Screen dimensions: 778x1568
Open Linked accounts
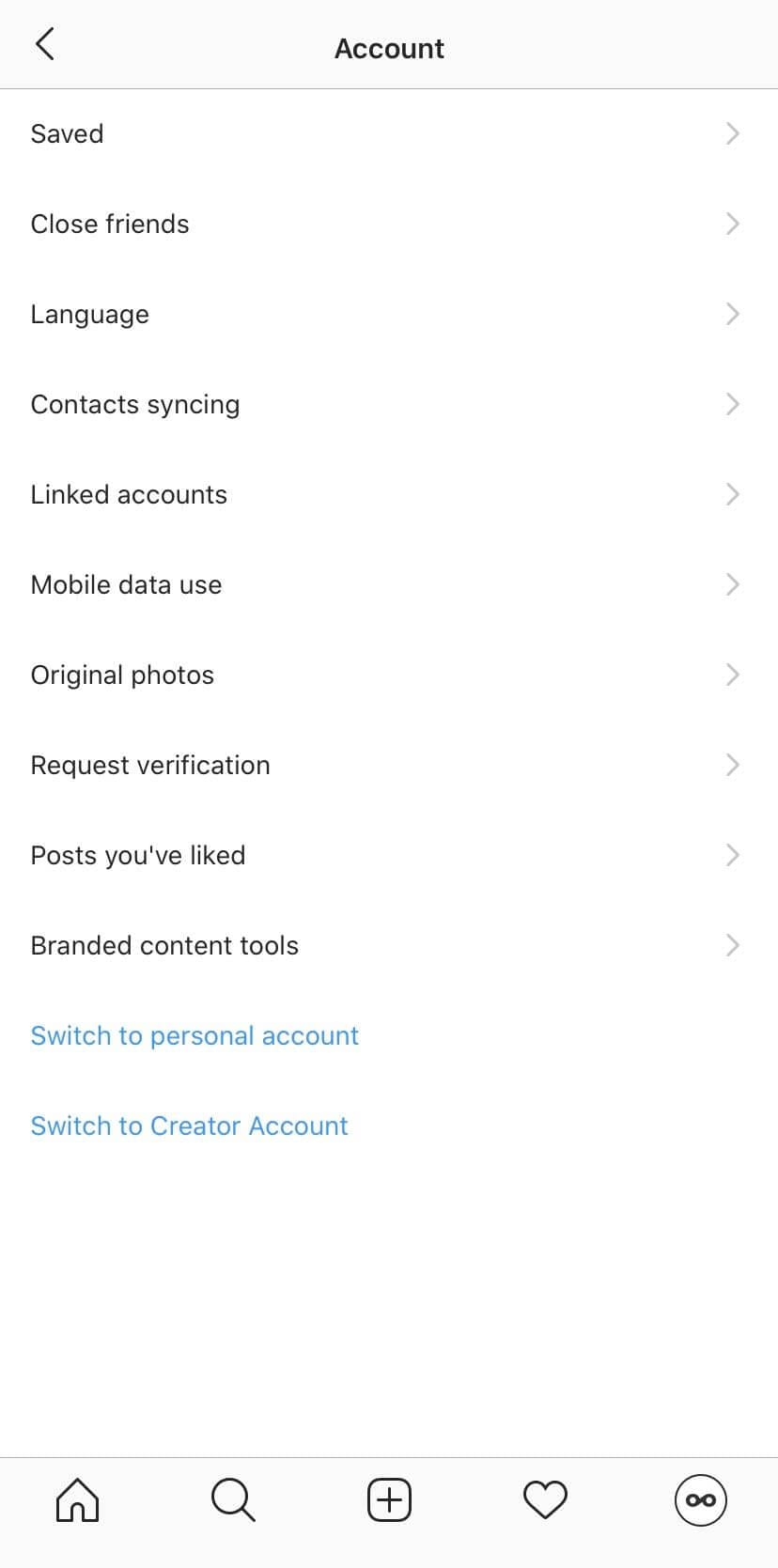point(389,494)
